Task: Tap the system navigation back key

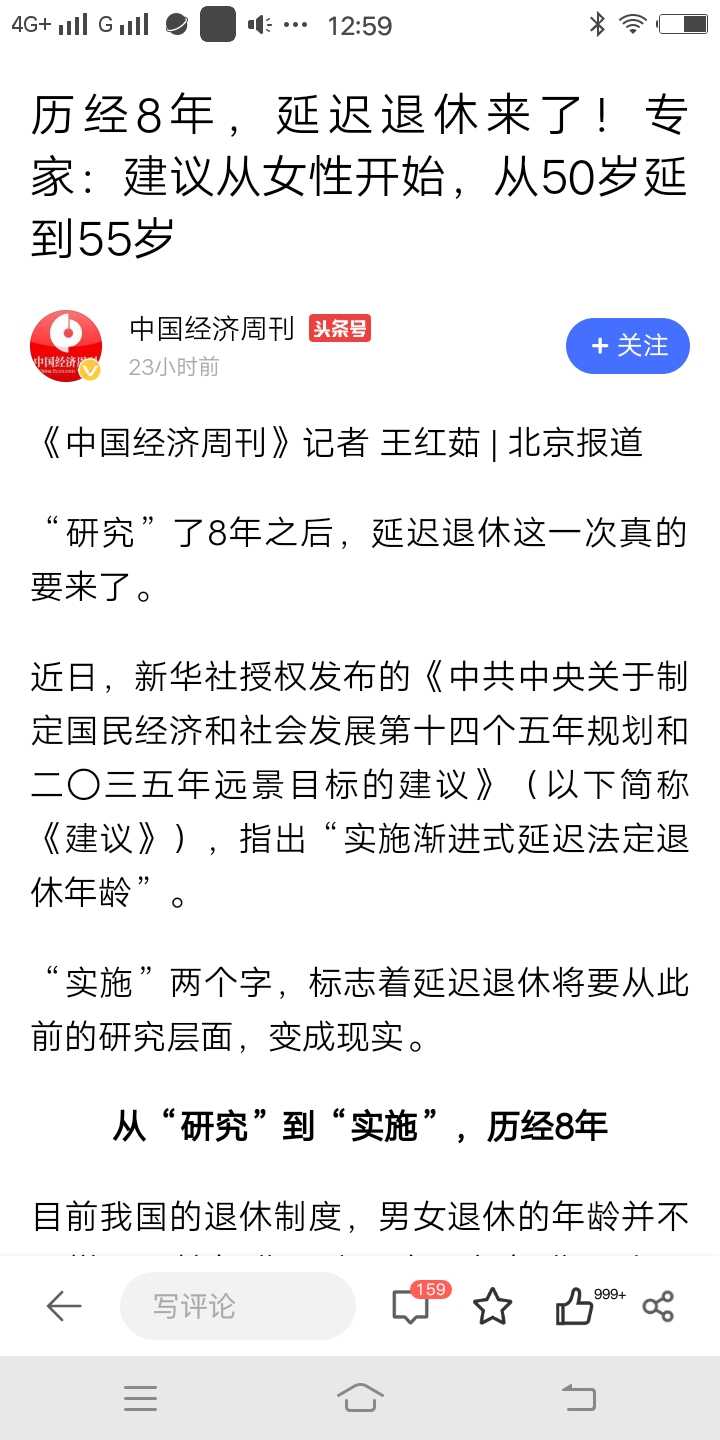Action: pyautogui.click(x=579, y=1397)
